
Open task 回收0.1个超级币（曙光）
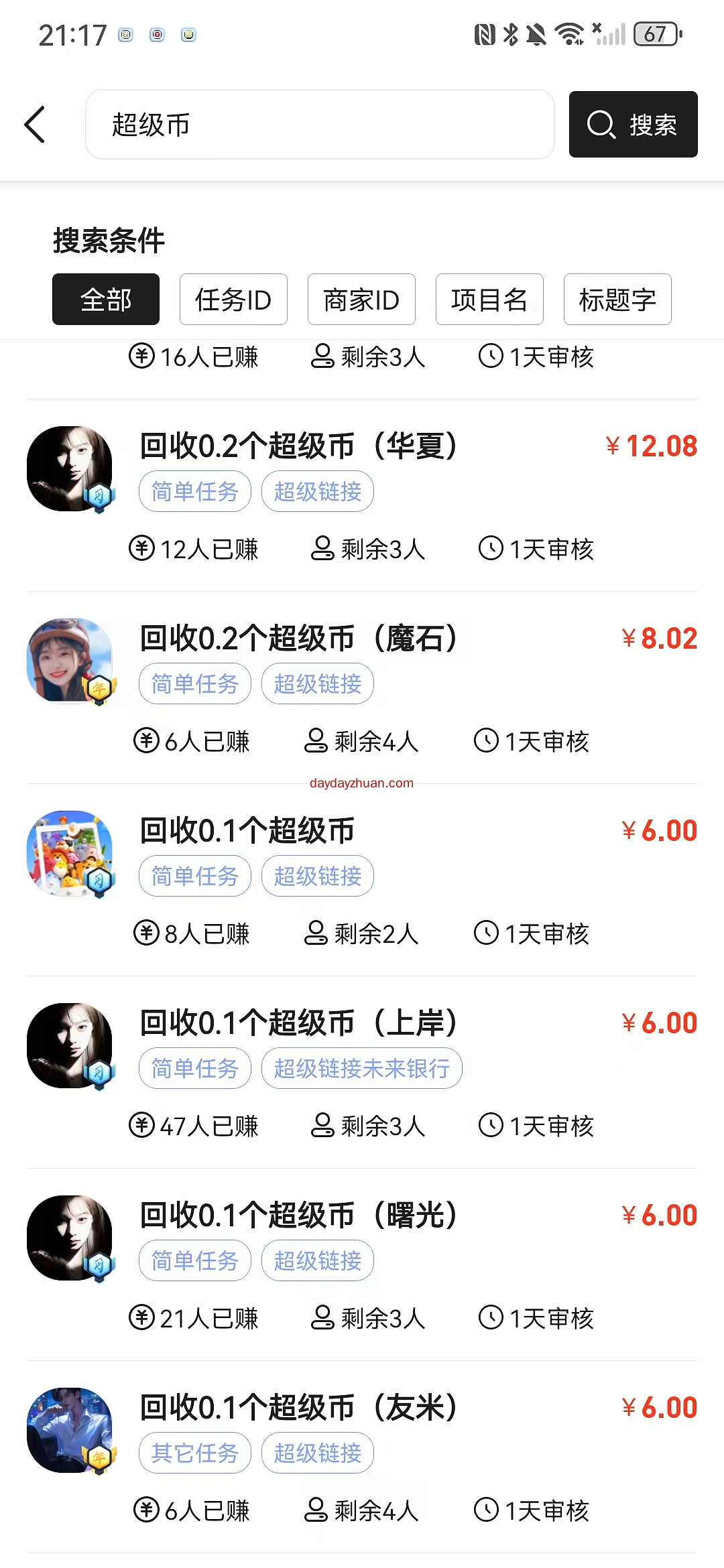point(298,1216)
